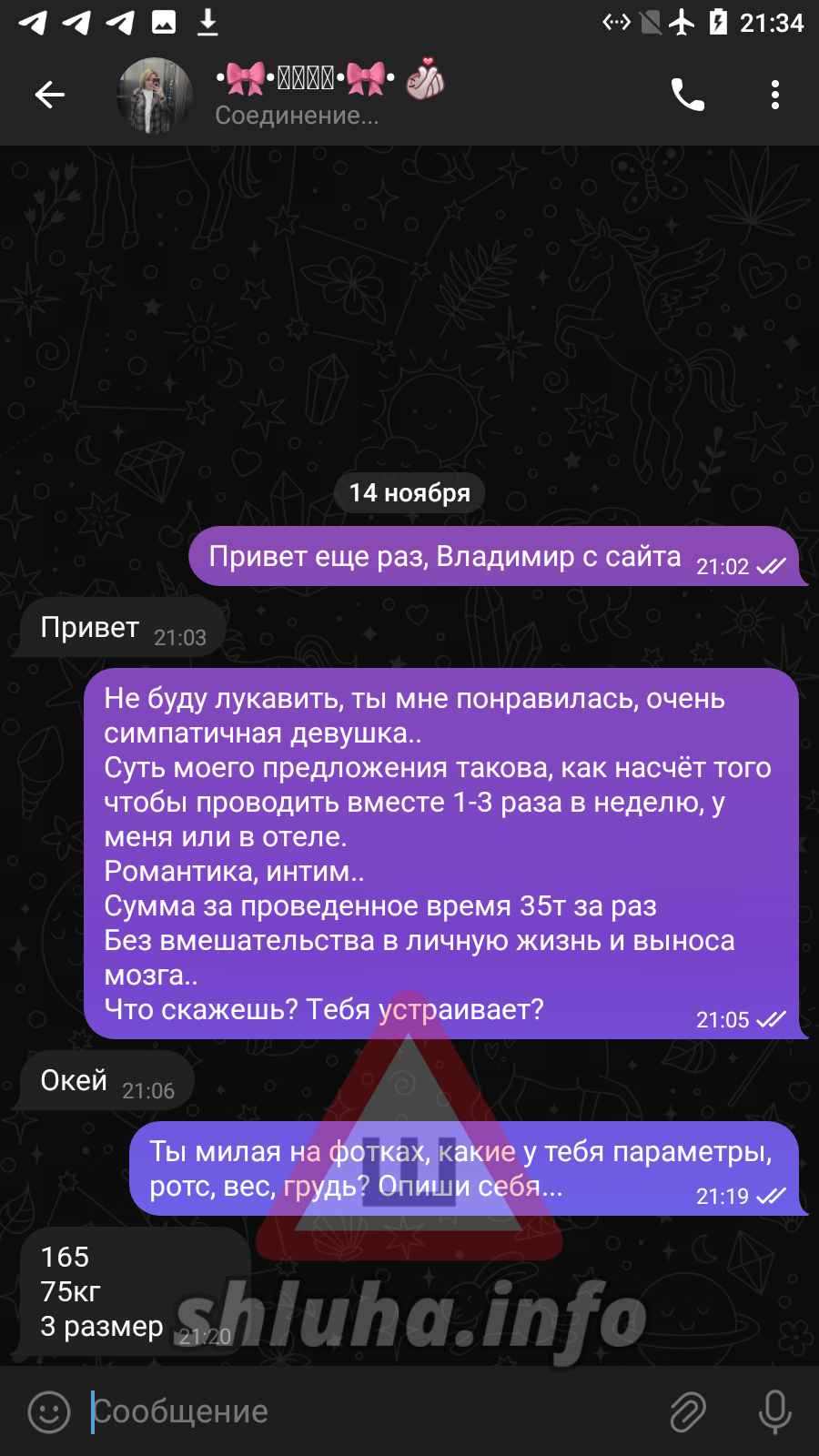Start a voice call
This screenshot has width=819, height=1456.
tap(687, 95)
